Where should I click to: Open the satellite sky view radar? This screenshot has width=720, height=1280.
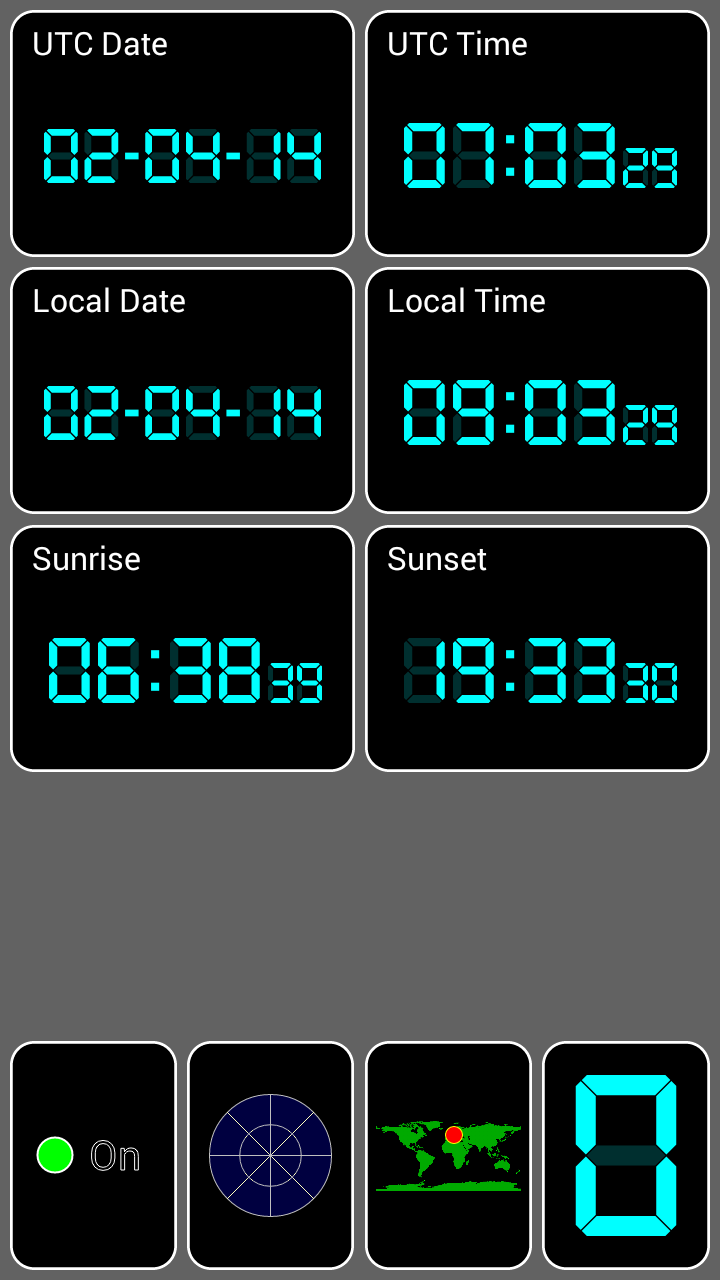tap(270, 1155)
